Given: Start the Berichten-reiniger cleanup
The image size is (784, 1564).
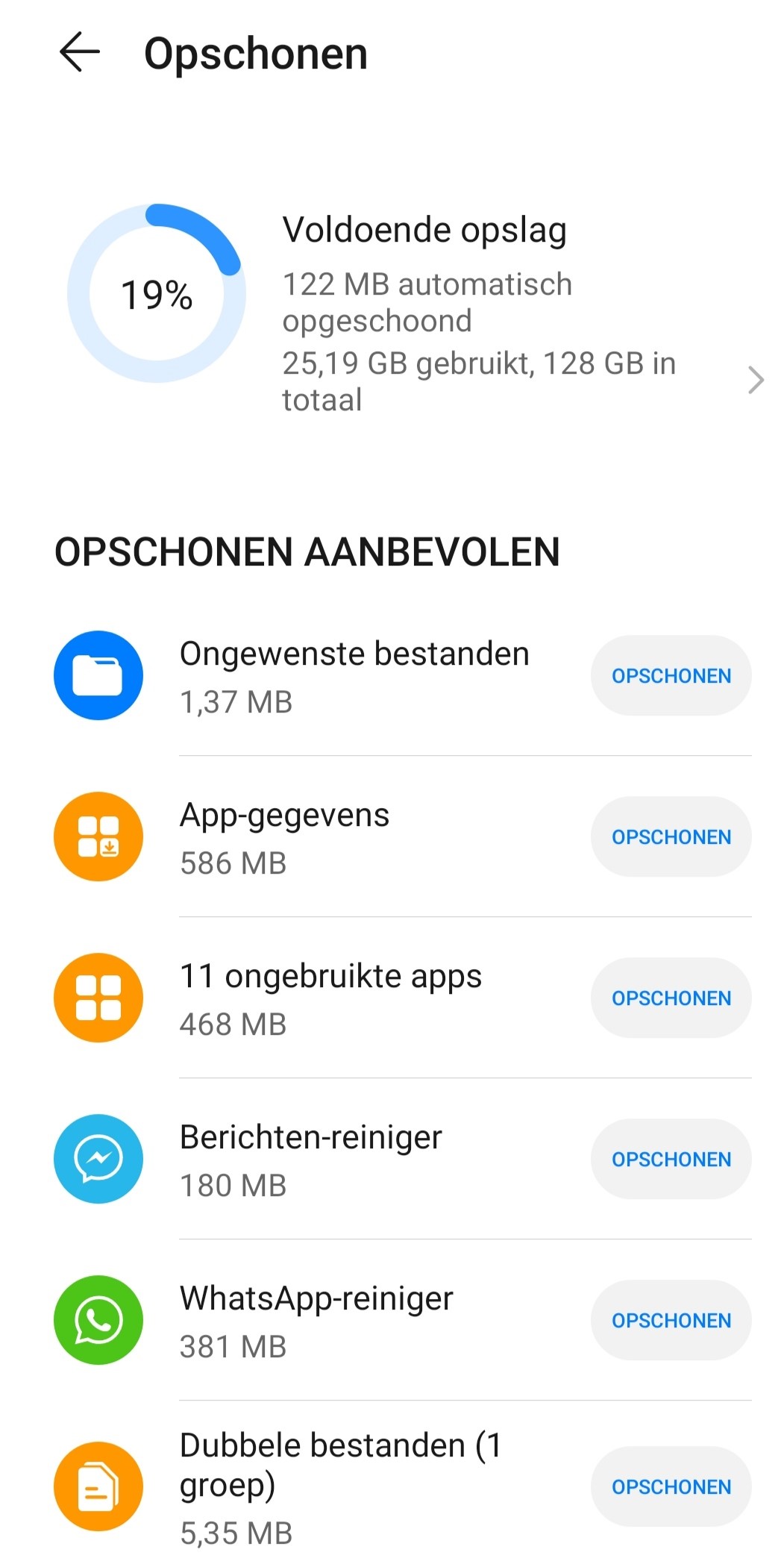Looking at the screenshot, I should [671, 1159].
